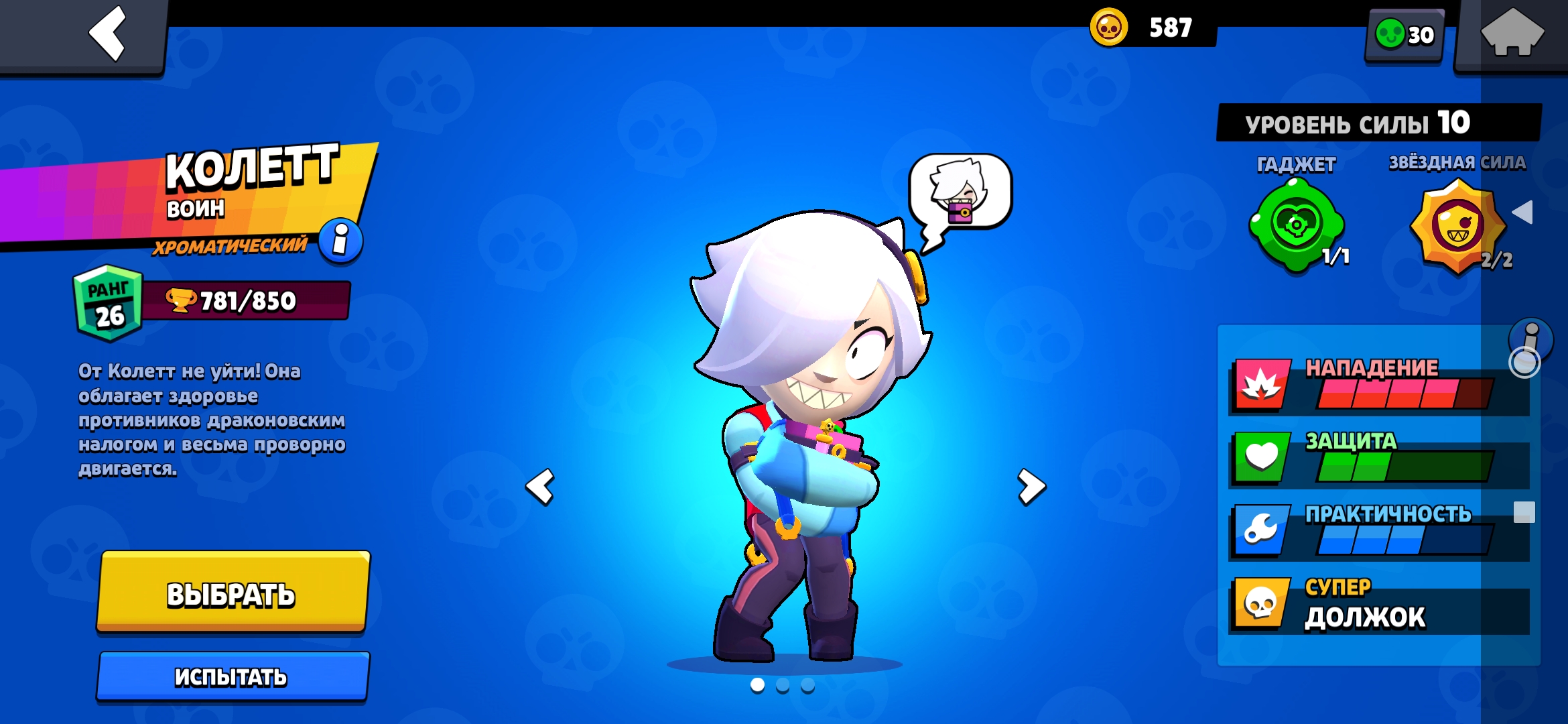
Task: Select Colette with the ВЫБРАТЬ button
Action: coord(233,592)
